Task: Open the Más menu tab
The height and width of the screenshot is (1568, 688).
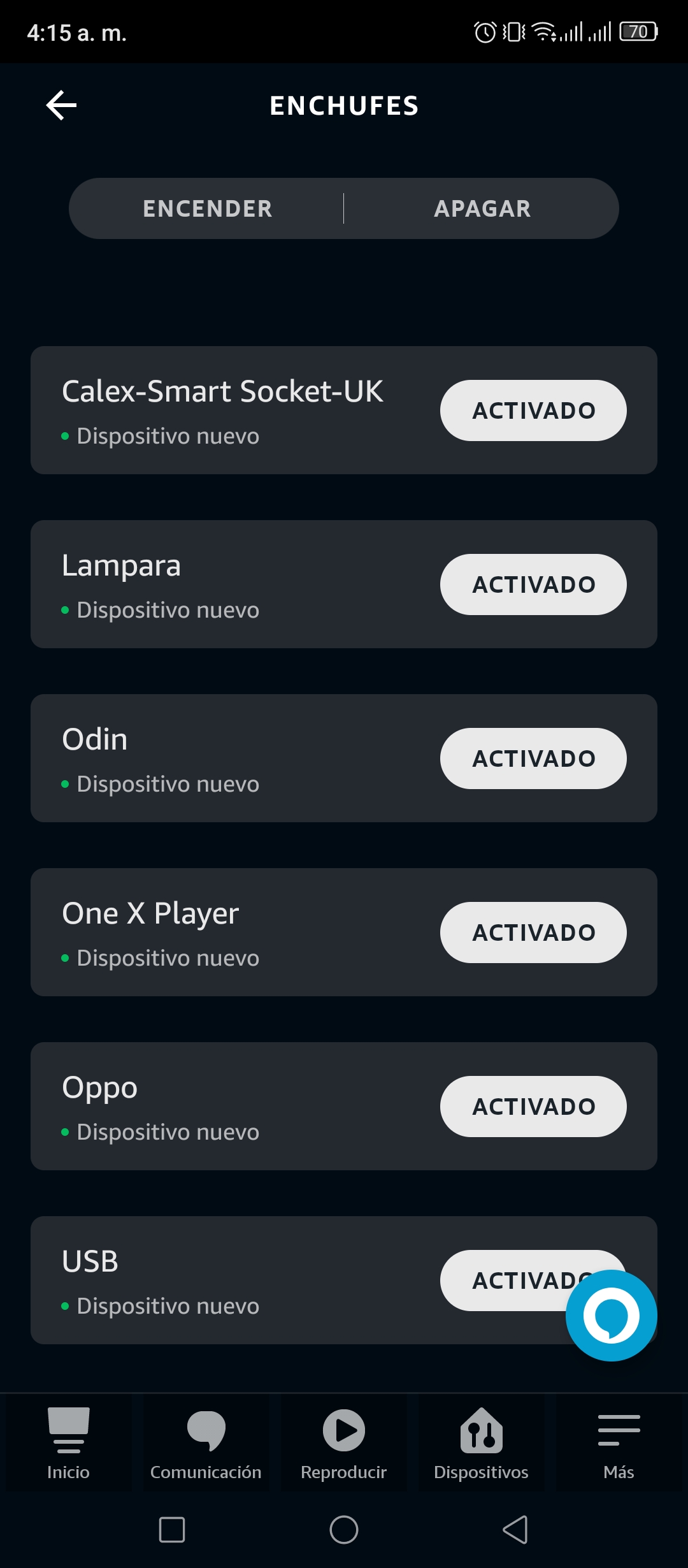Action: click(619, 1443)
